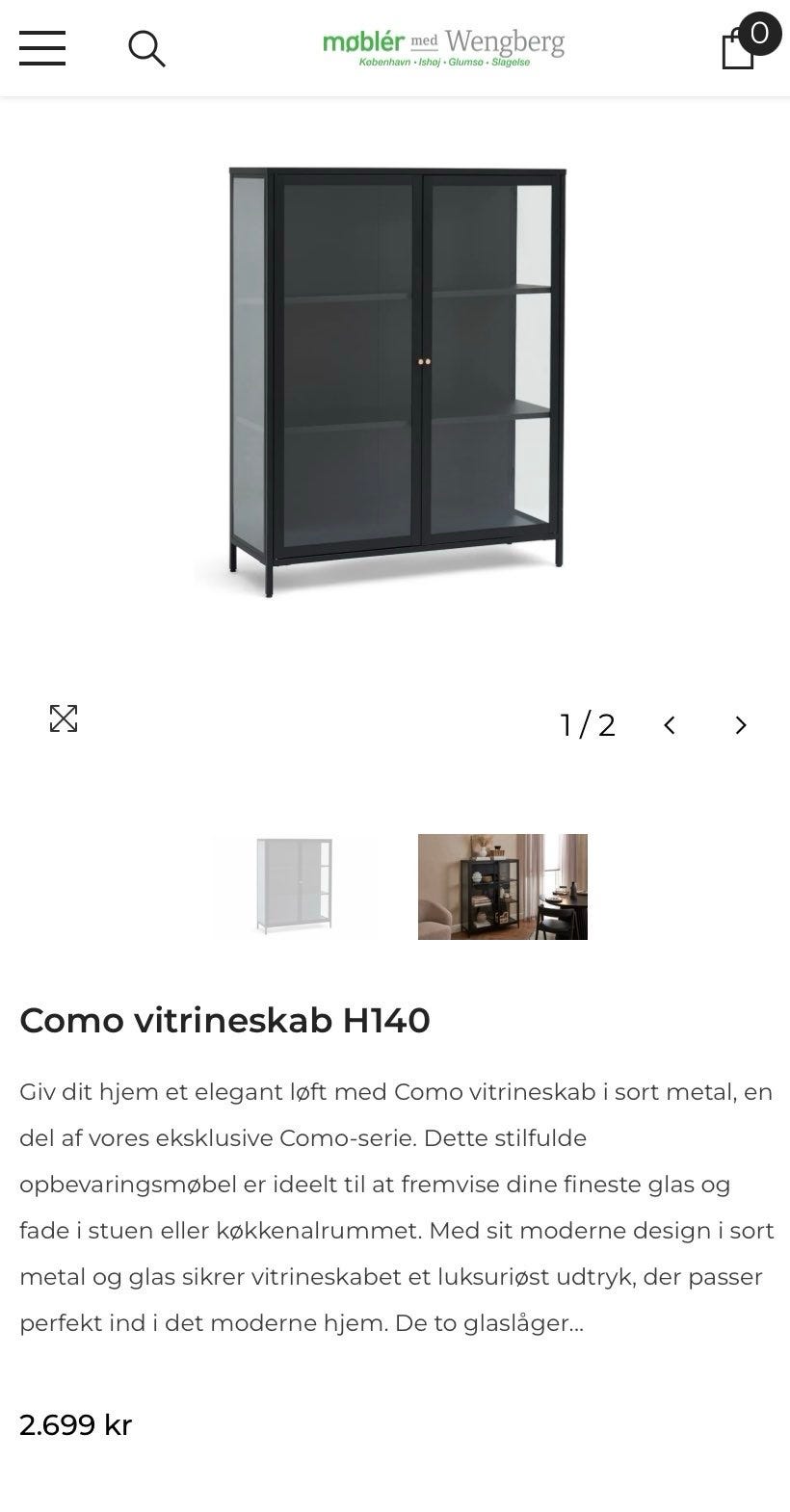The width and height of the screenshot is (790, 1512).
Task: Click the search magnifier icon
Action: (x=146, y=47)
